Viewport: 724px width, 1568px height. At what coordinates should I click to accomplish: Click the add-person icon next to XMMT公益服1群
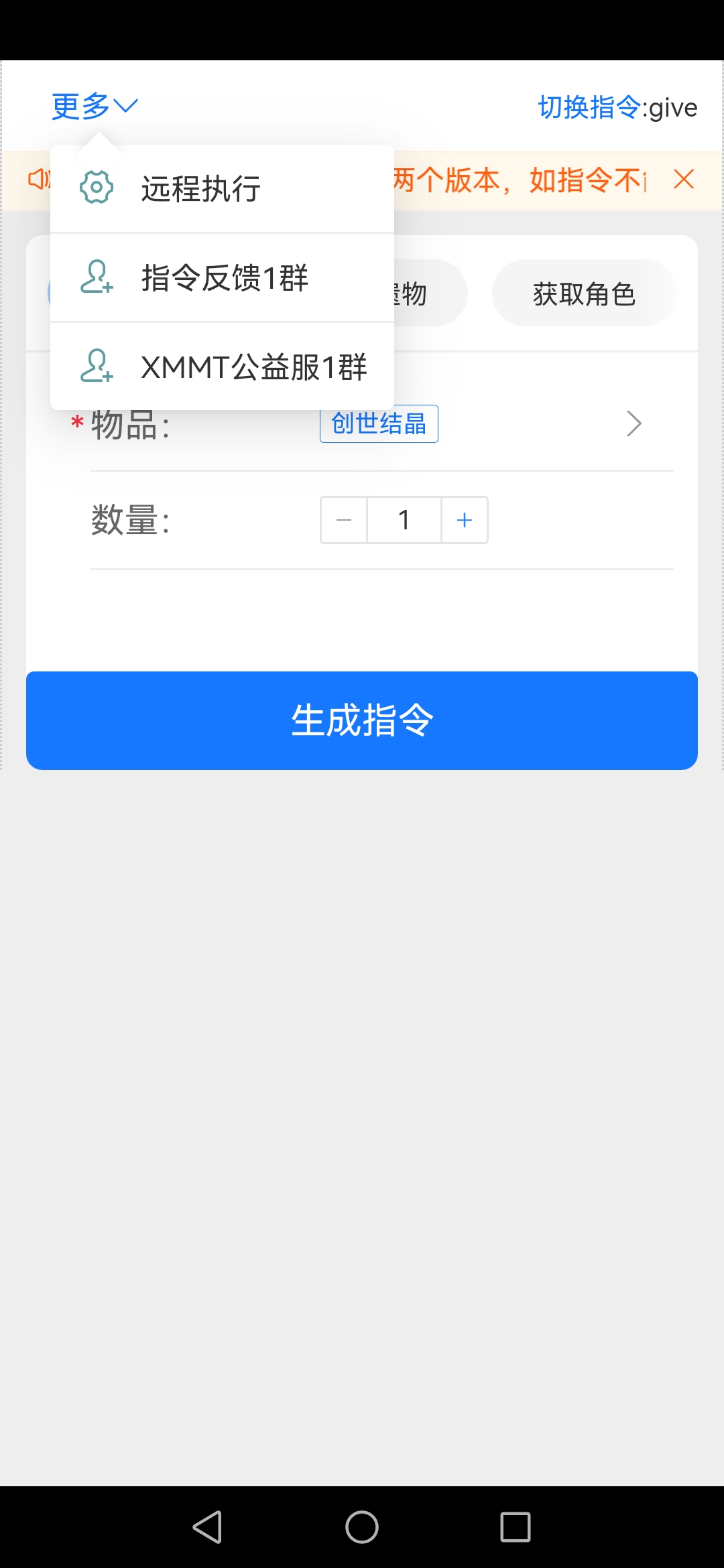(x=96, y=367)
